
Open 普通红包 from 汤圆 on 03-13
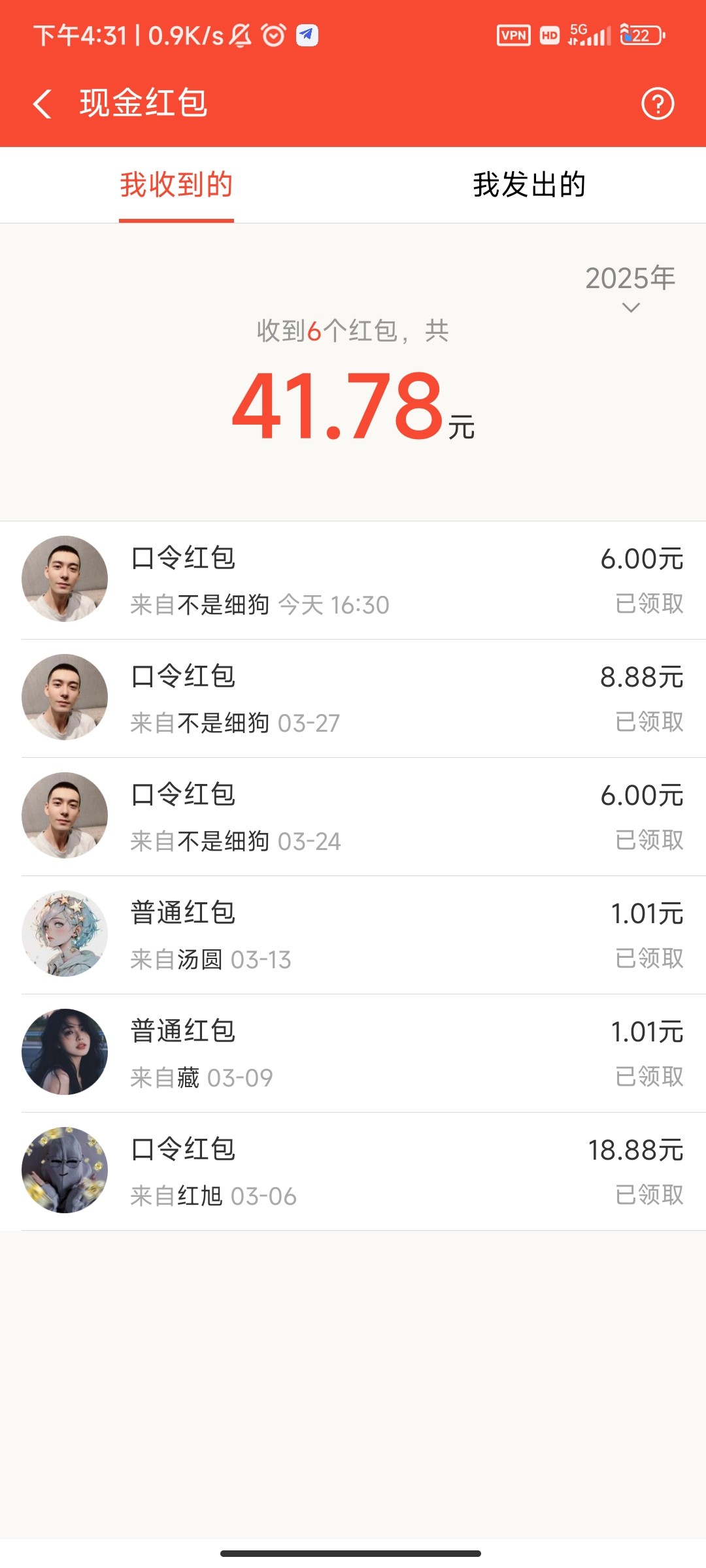tap(353, 935)
